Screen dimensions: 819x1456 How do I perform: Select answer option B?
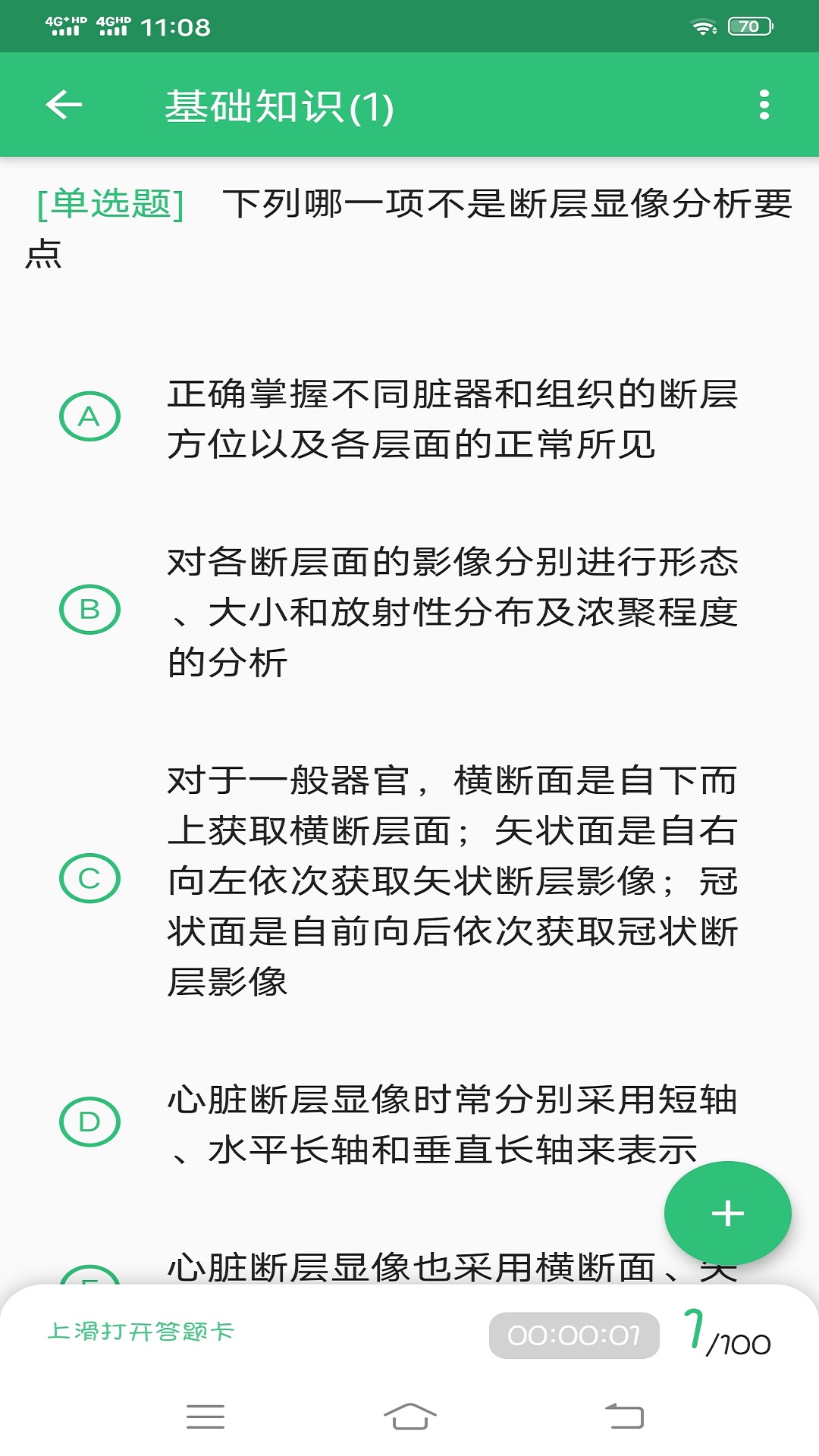point(89,607)
